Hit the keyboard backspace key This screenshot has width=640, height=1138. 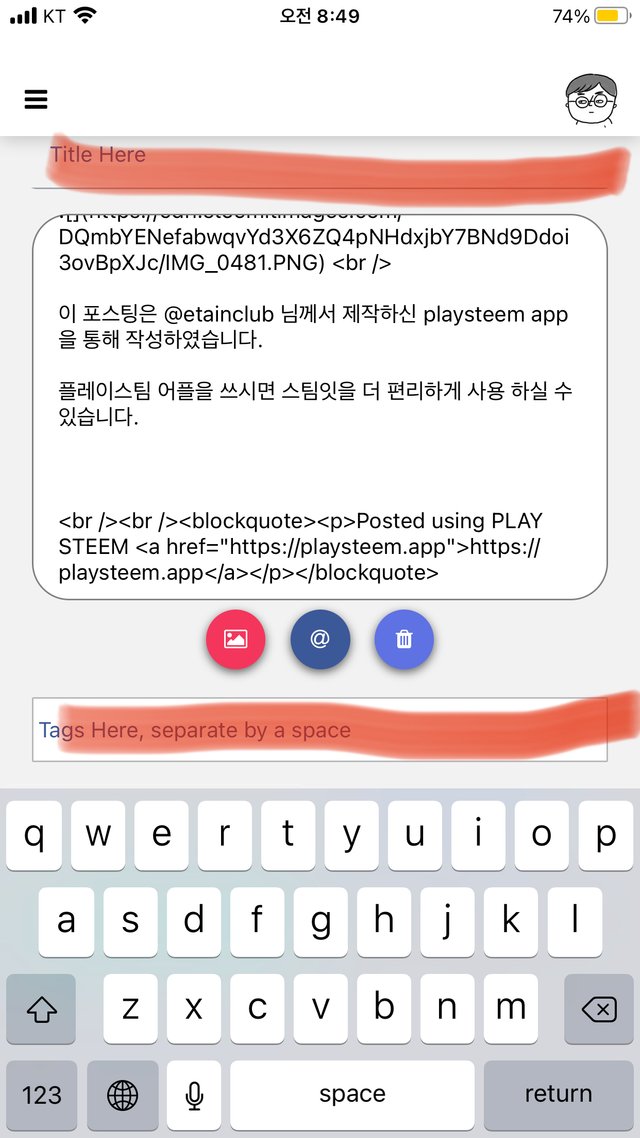point(599,1009)
